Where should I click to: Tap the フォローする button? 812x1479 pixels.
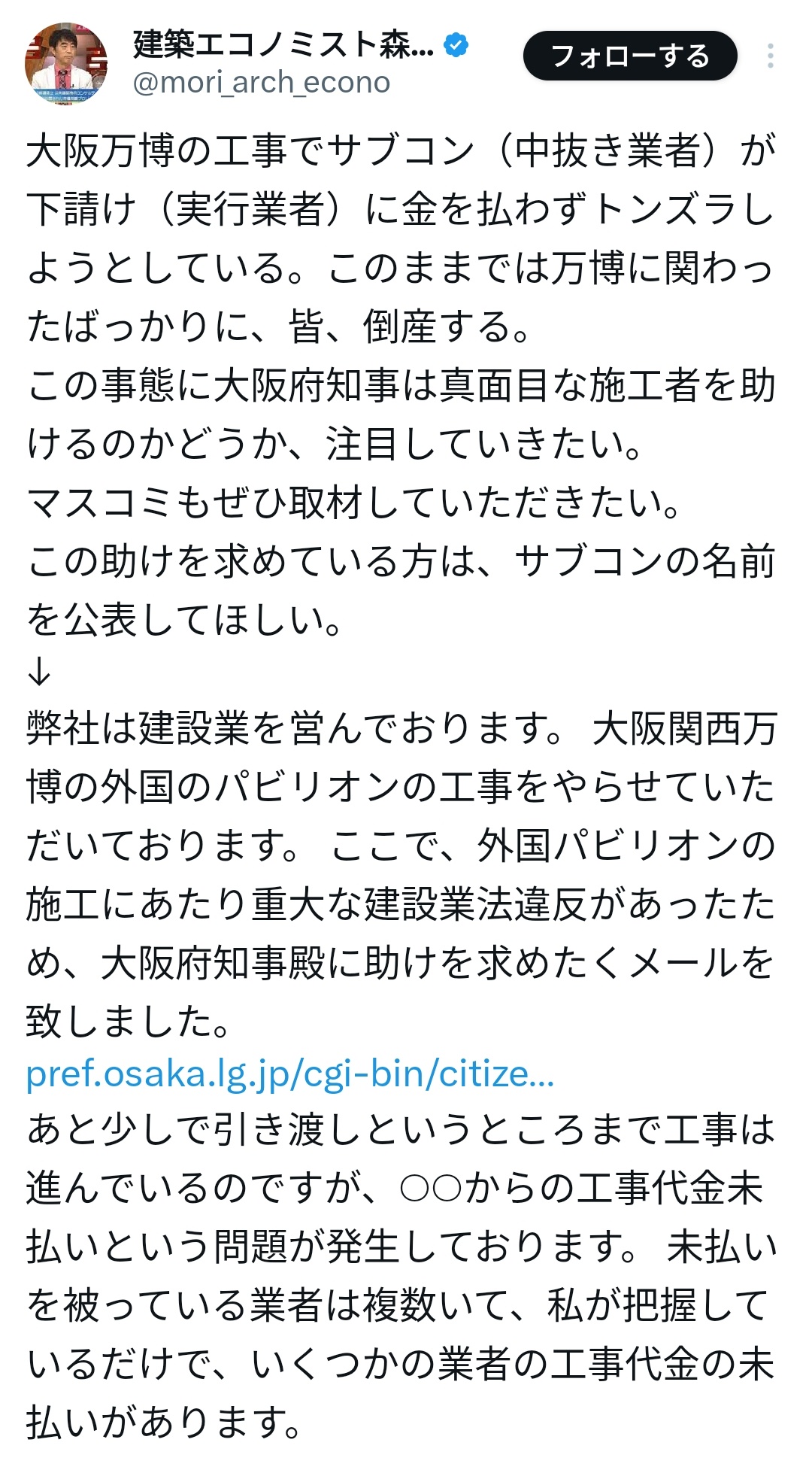click(x=630, y=56)
